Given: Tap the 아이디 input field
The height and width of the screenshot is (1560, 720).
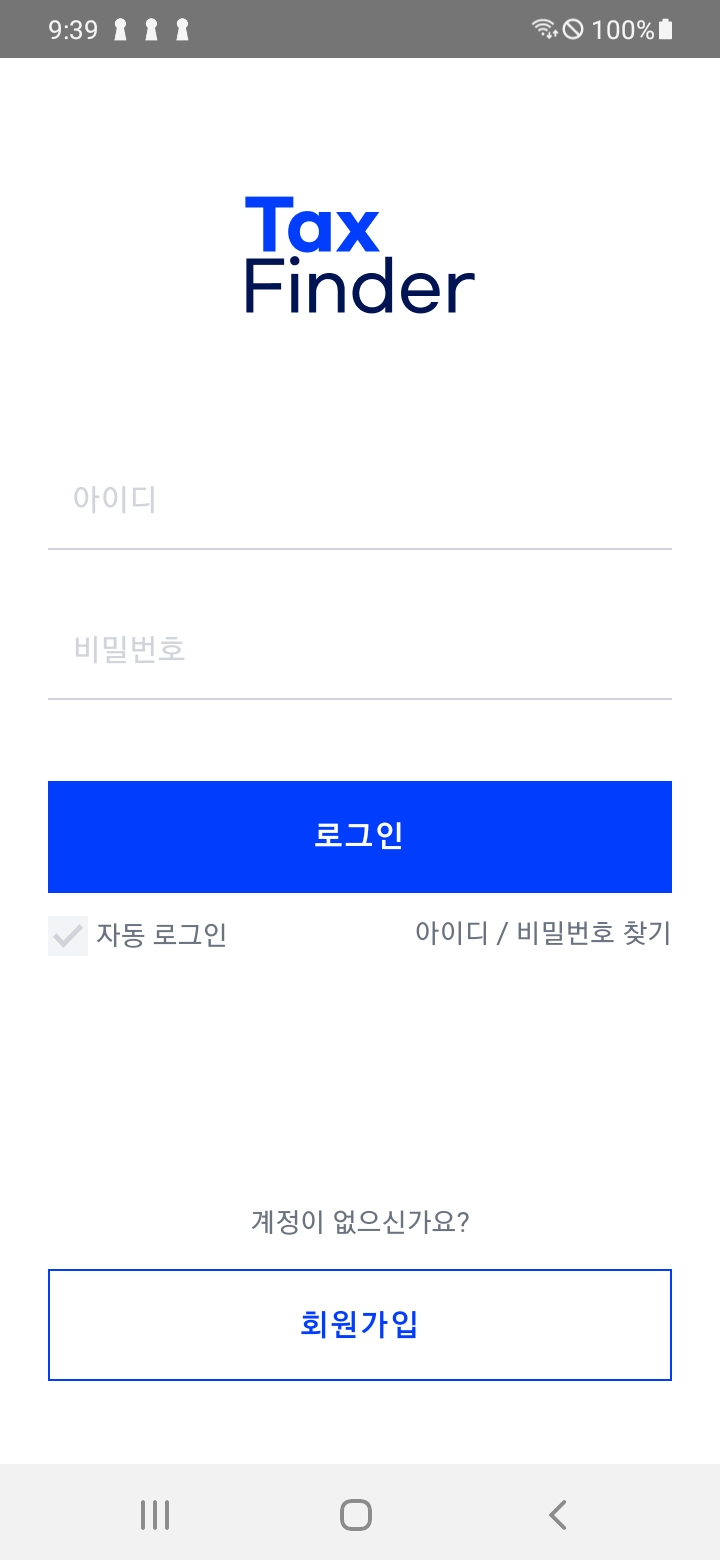Looking at the screenshot, I should pyautogui.click(x=360, y=500).
